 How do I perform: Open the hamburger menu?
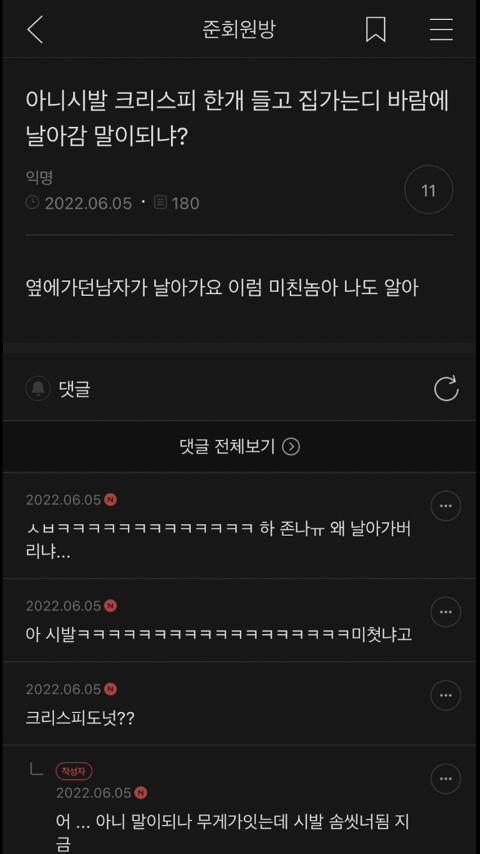(441, 29)
